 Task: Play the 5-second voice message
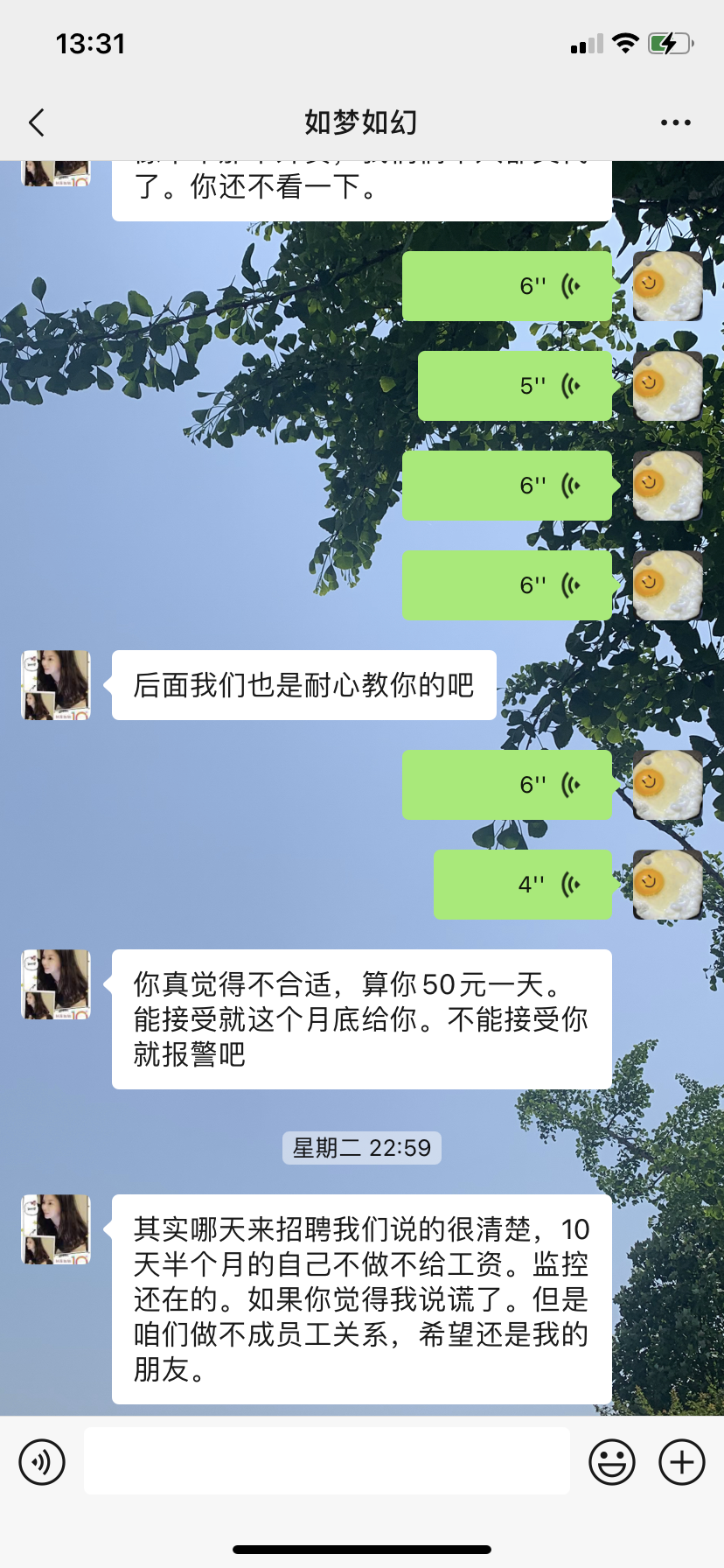click(514, 386)
